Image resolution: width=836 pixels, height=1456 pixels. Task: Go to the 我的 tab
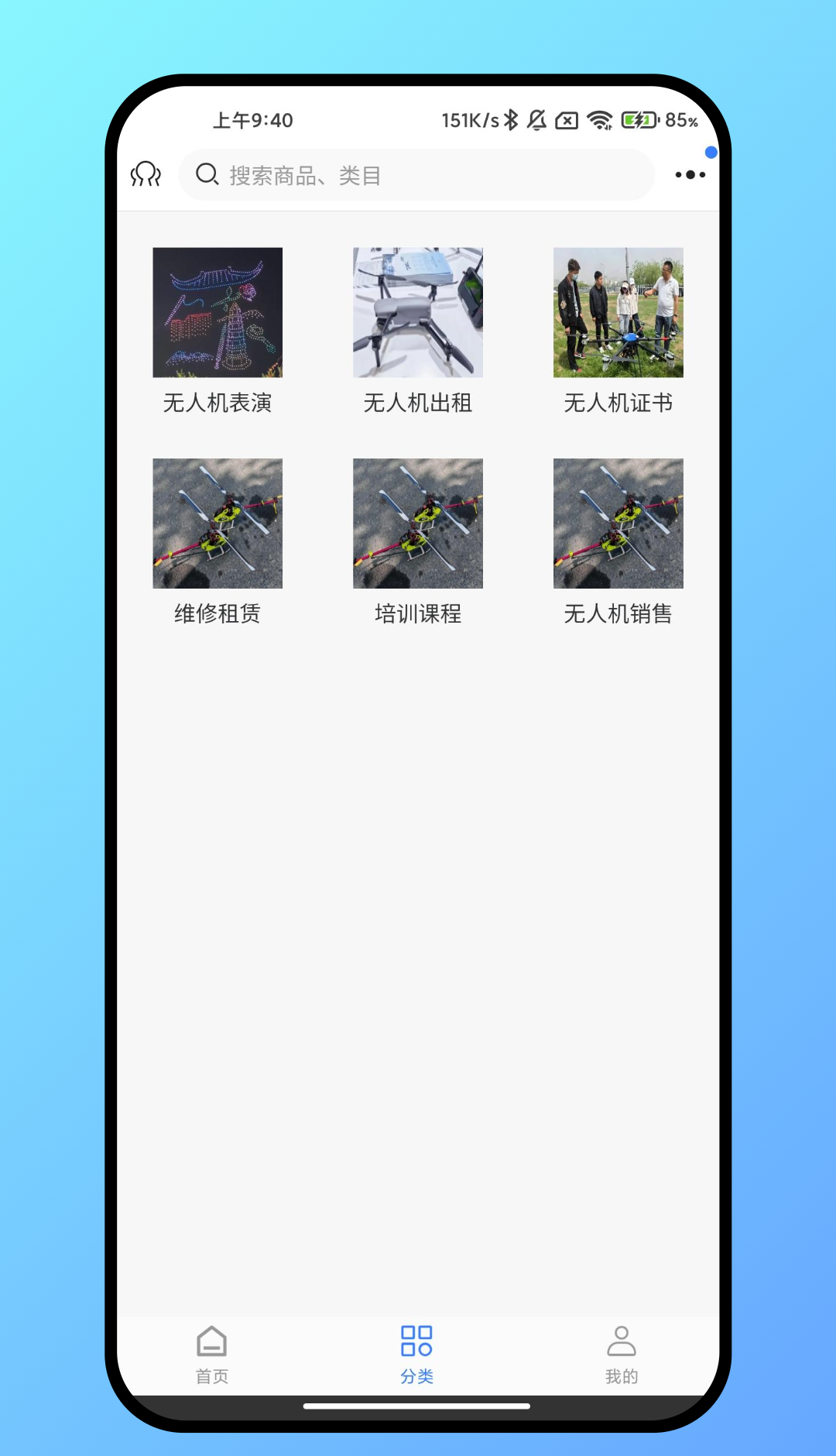[622, 1354]
